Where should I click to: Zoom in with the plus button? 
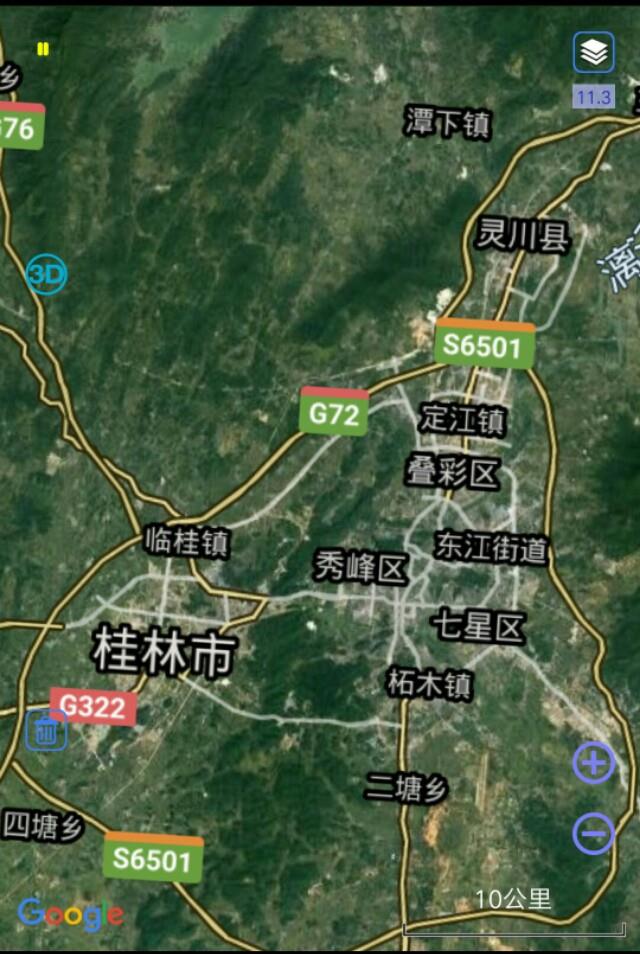coord(593,764)
